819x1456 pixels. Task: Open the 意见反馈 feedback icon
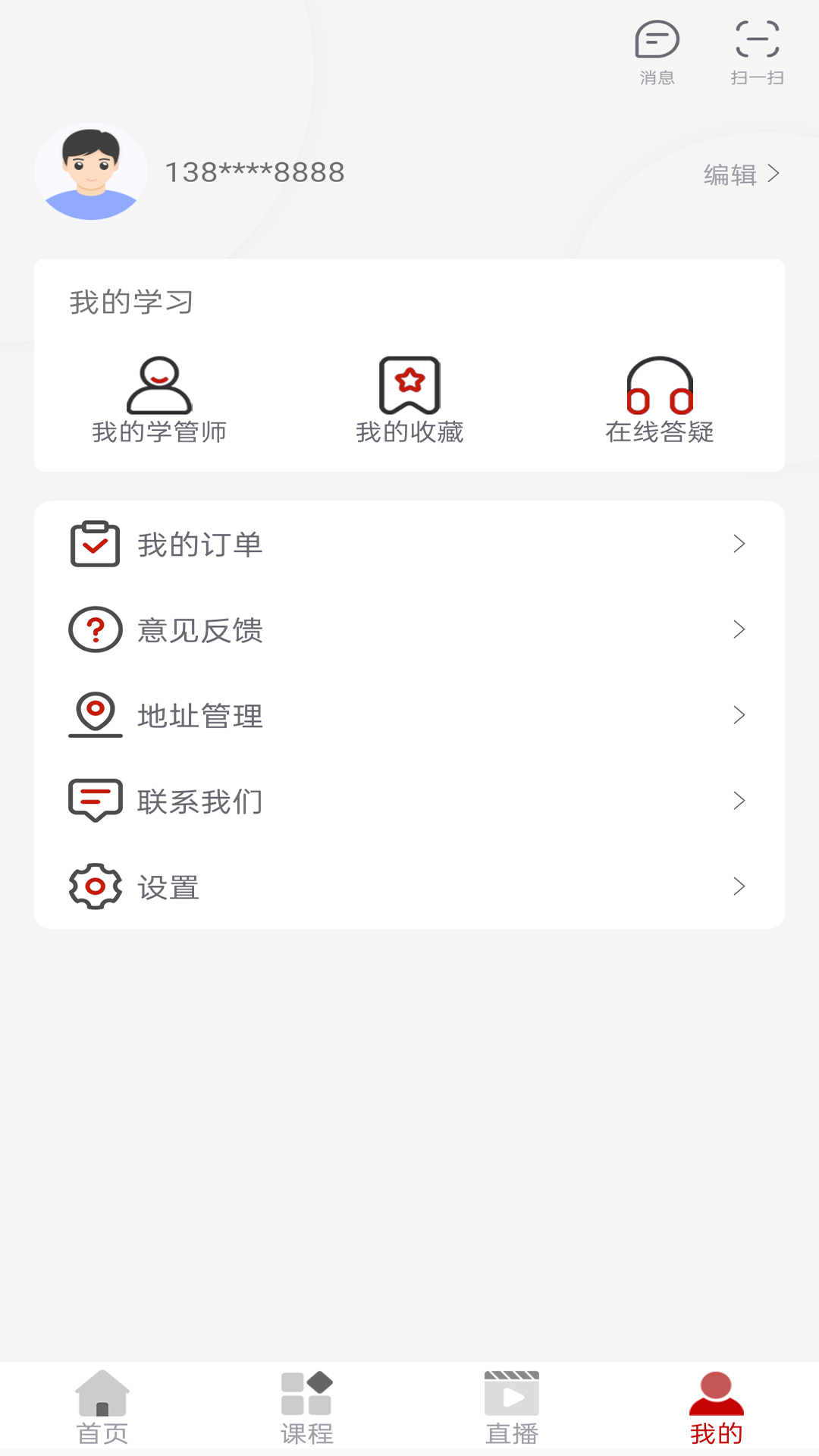coord(95,629)
